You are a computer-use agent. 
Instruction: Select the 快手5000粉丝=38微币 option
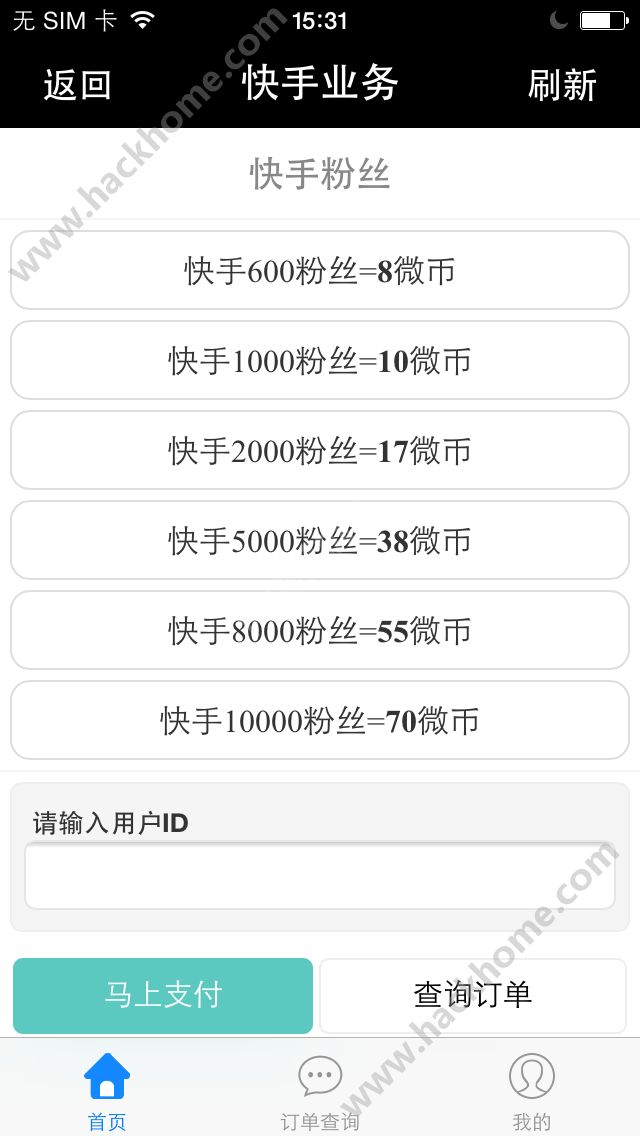point(320,540)
